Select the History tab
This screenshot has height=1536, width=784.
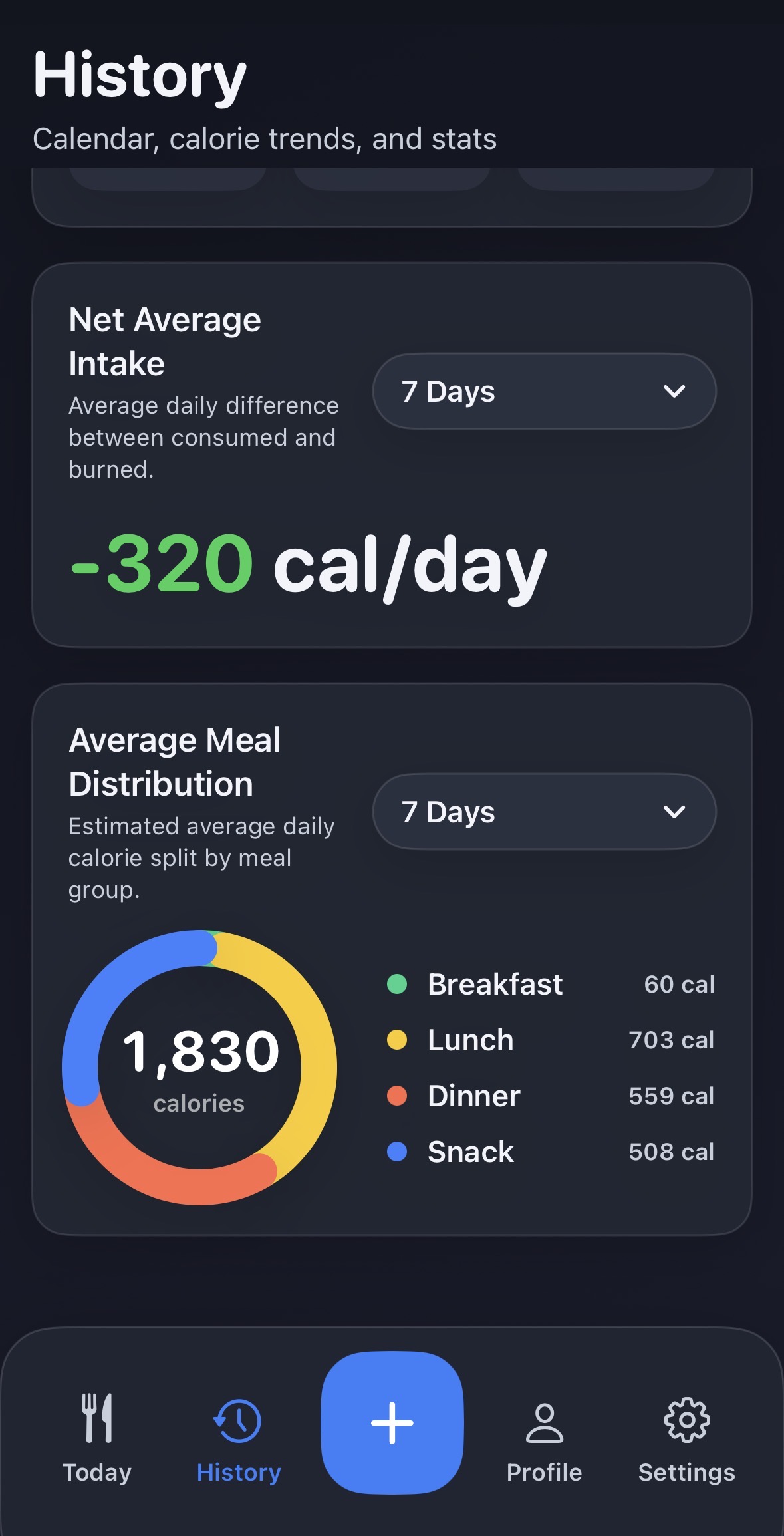[x=239, y=1438]
